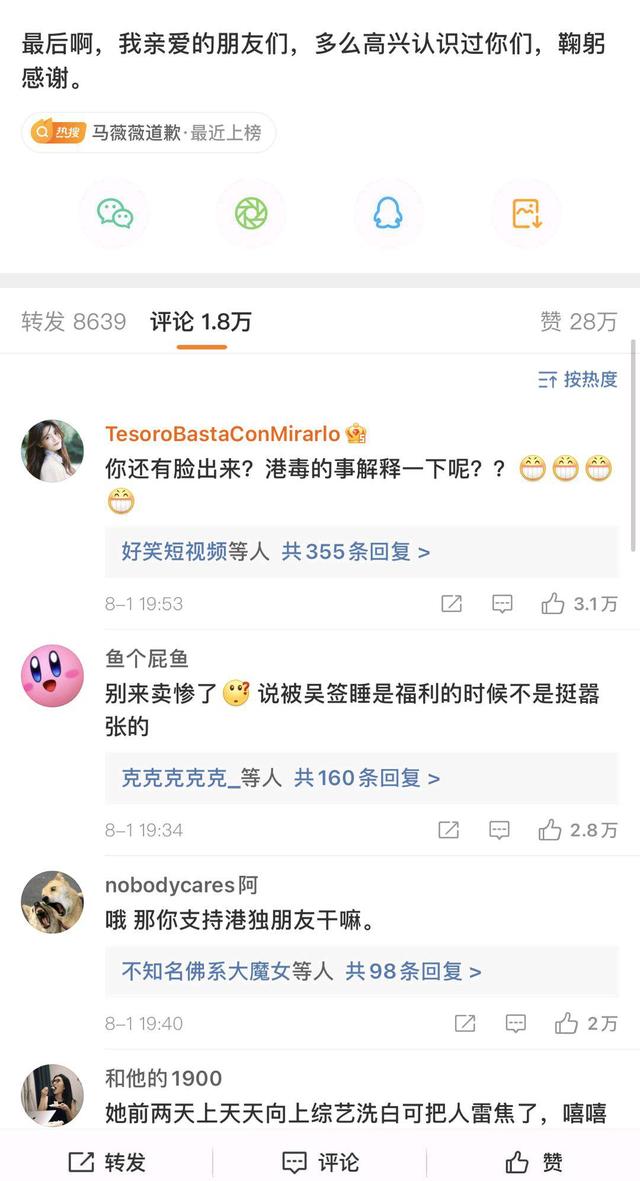
Task: Switch to the 转发 8639 tab
Action: [x=74, y=321]
